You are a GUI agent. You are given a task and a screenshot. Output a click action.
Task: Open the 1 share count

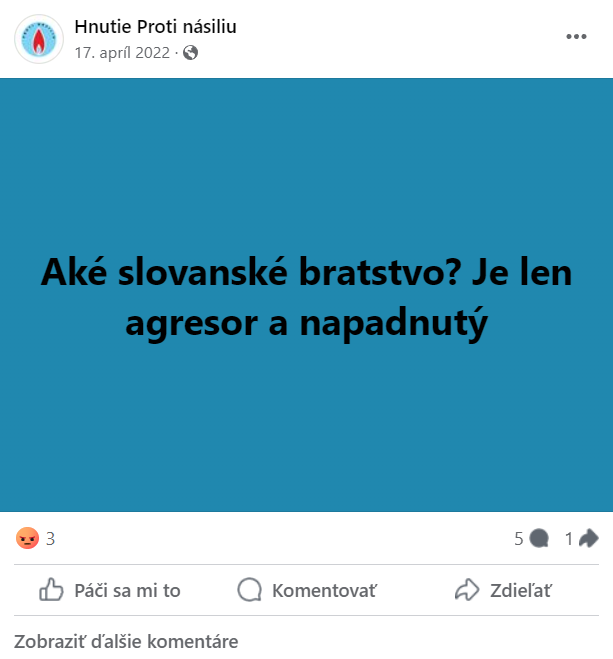point(581,538)
